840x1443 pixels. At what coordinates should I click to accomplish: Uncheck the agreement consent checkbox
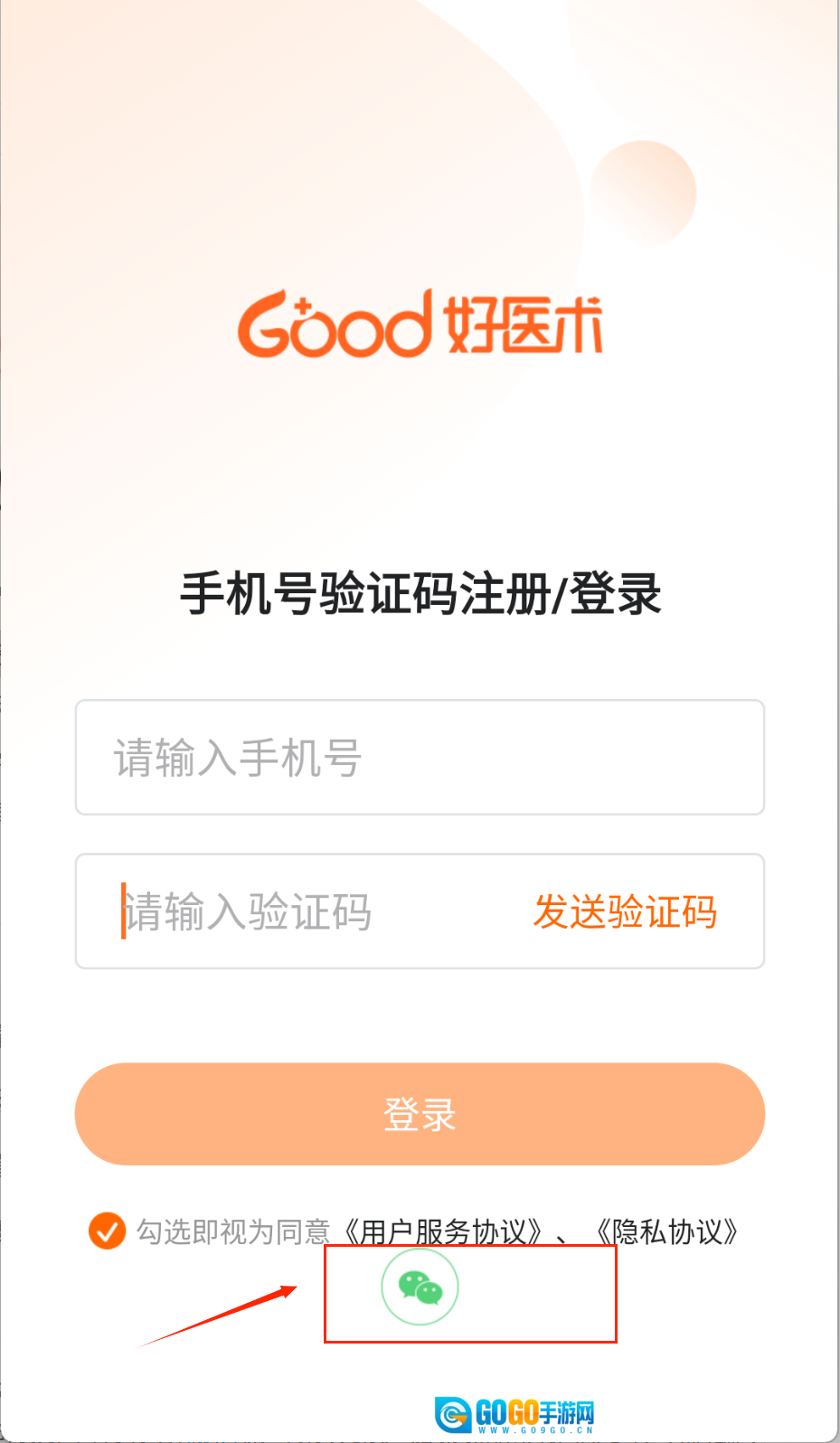[x=107, y=1231]
